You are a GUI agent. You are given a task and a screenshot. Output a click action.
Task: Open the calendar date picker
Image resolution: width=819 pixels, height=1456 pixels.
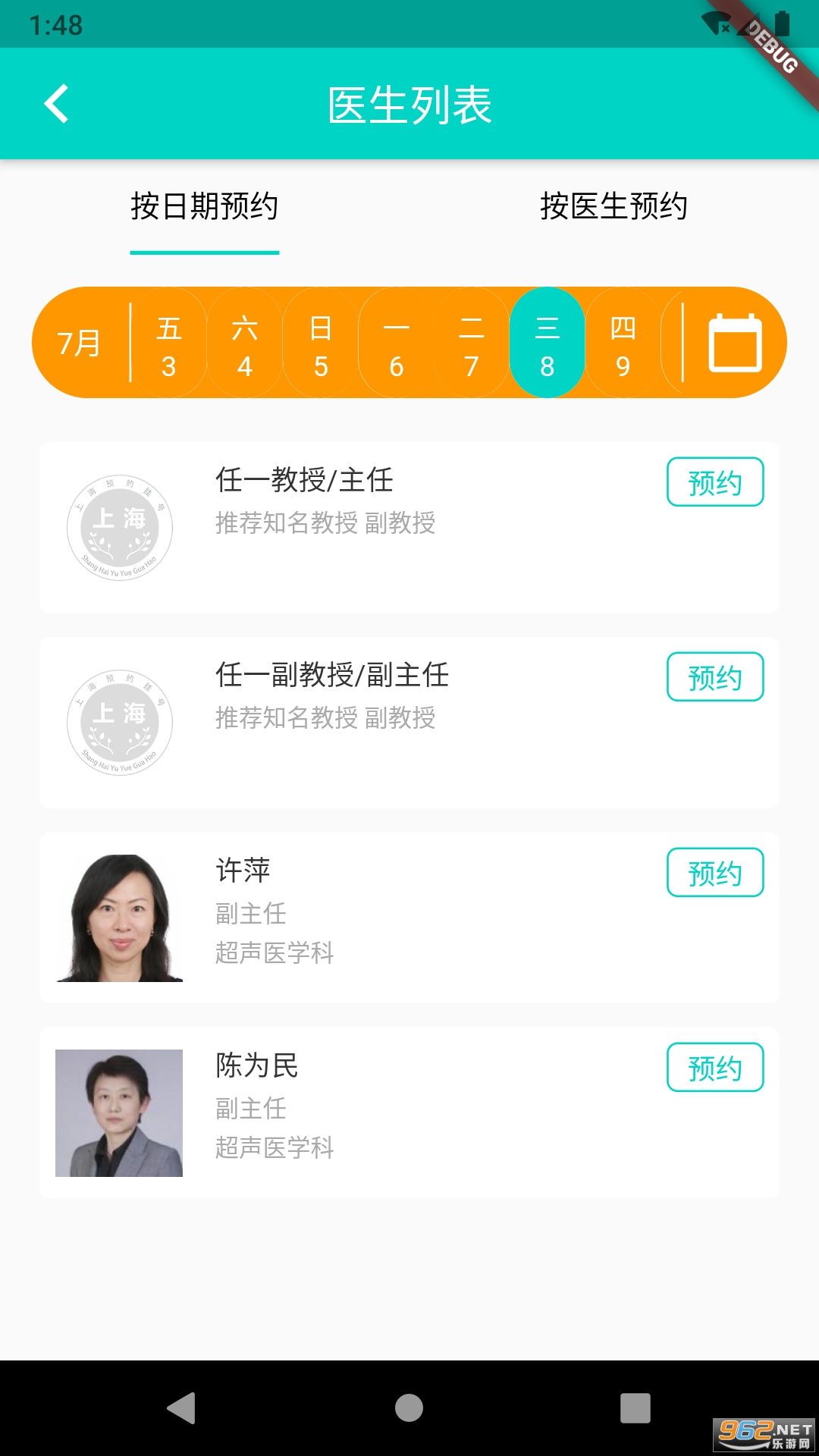tap(735, 343)
